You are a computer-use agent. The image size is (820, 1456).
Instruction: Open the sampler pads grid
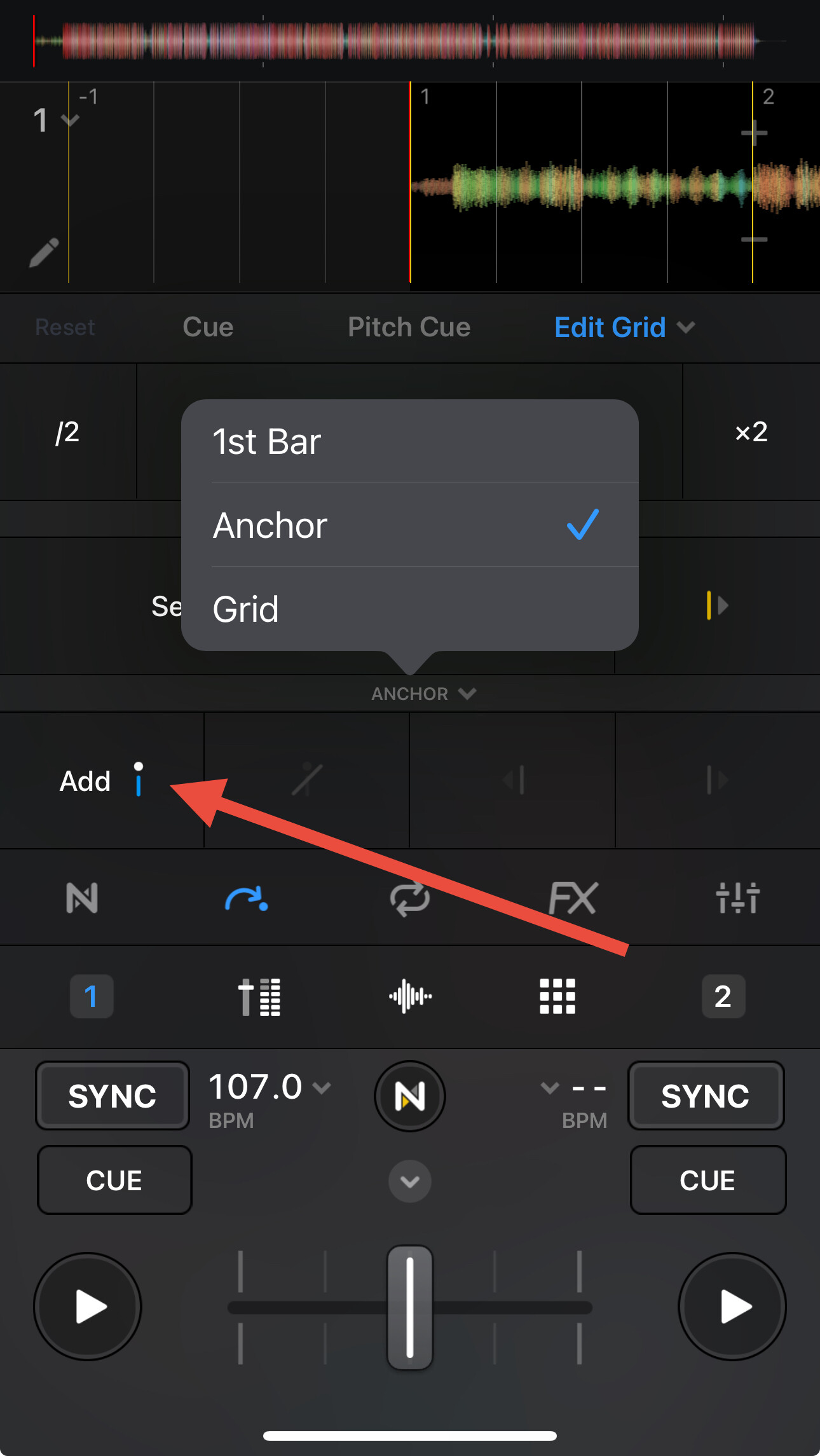(x=557, y=996)
